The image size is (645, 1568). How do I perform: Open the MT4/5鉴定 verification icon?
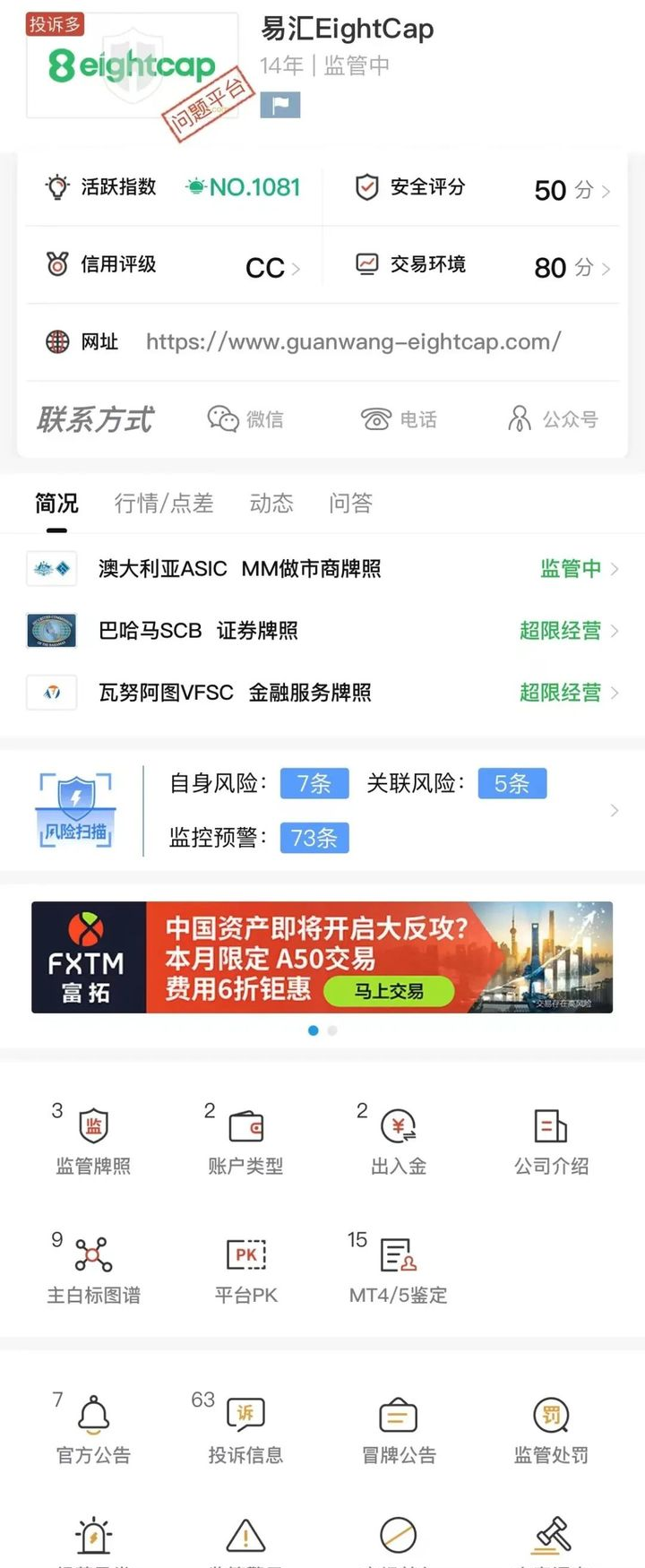(398, 1266)
